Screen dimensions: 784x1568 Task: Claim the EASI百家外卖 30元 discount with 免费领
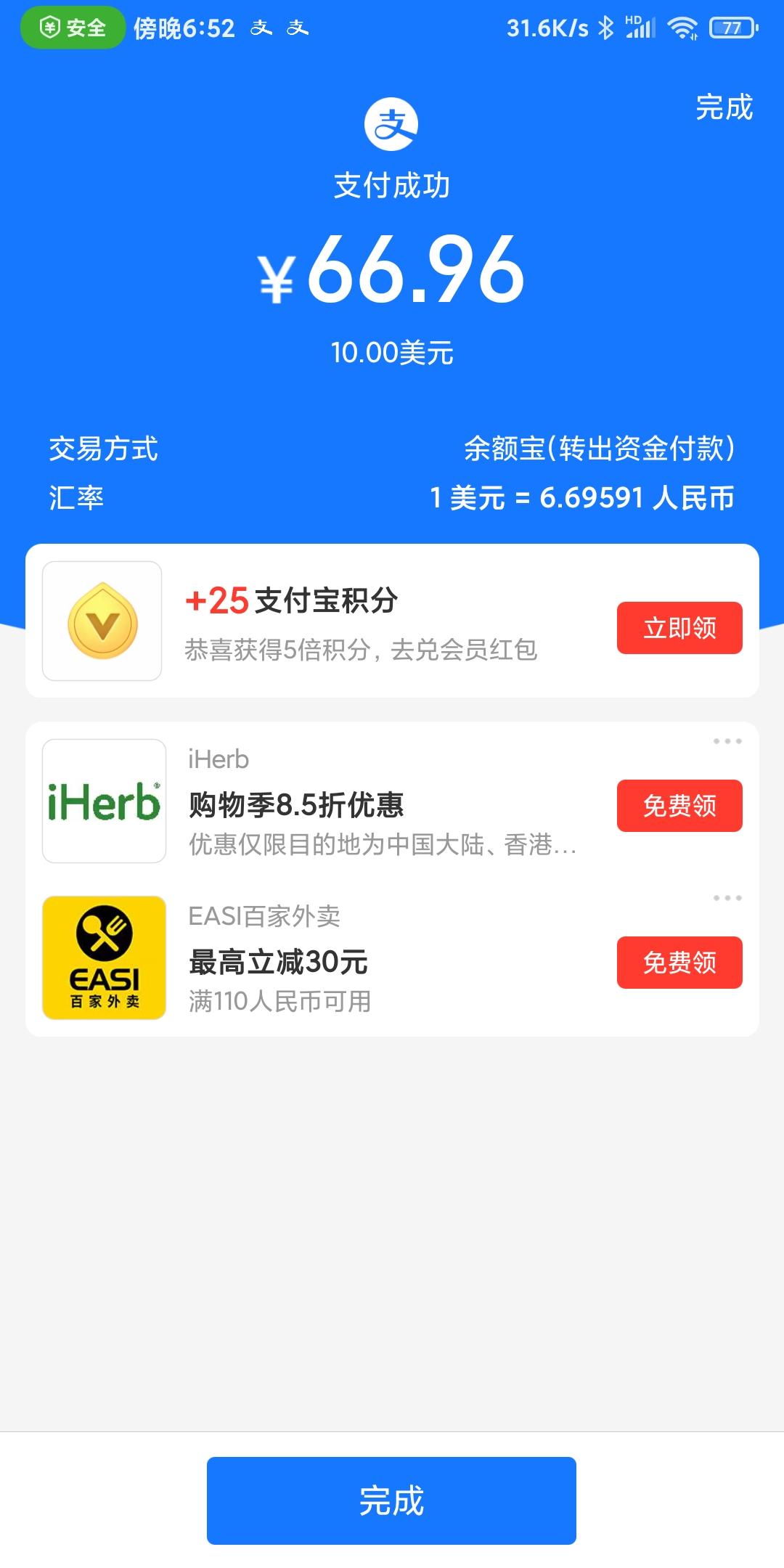pos(679,963)
